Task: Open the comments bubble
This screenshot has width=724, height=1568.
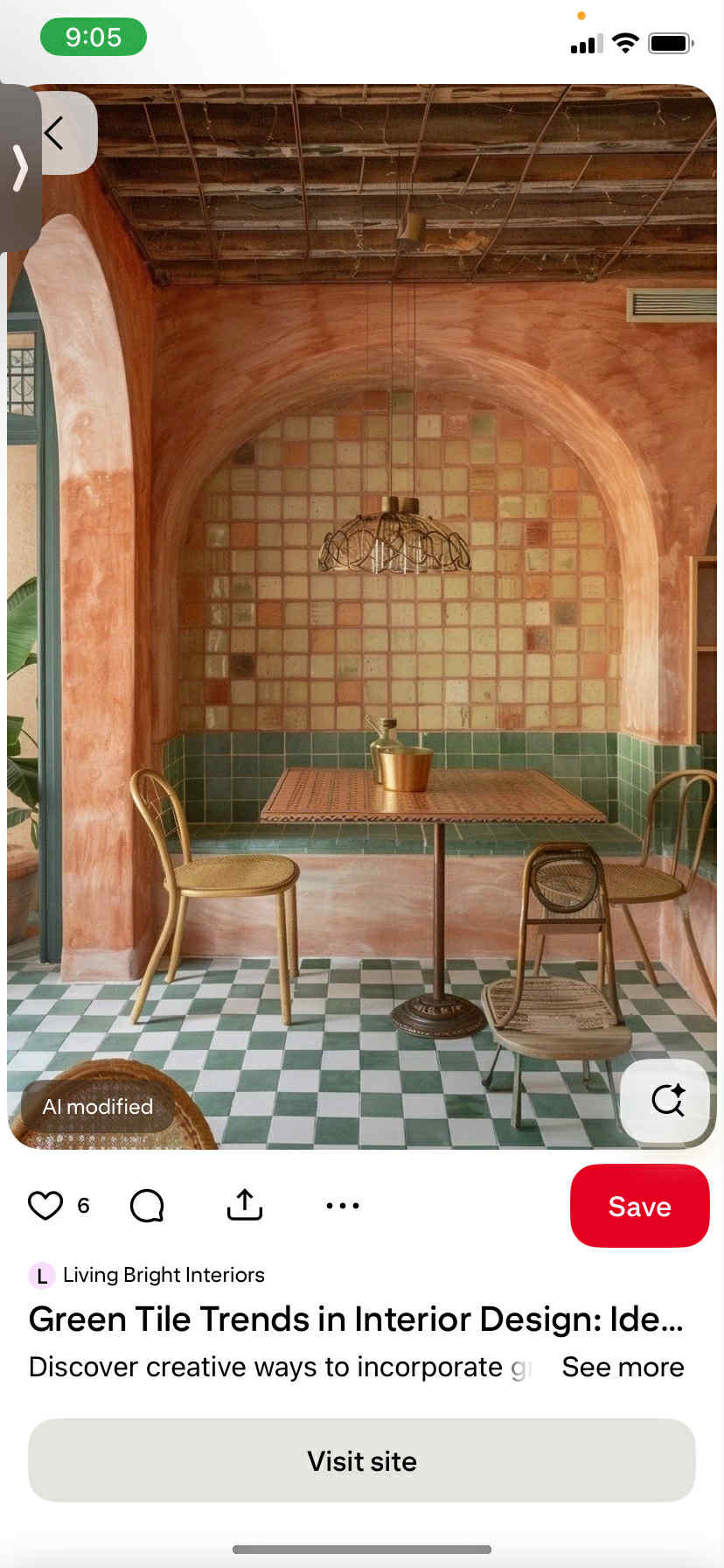Action: (x=147, y=1206)
